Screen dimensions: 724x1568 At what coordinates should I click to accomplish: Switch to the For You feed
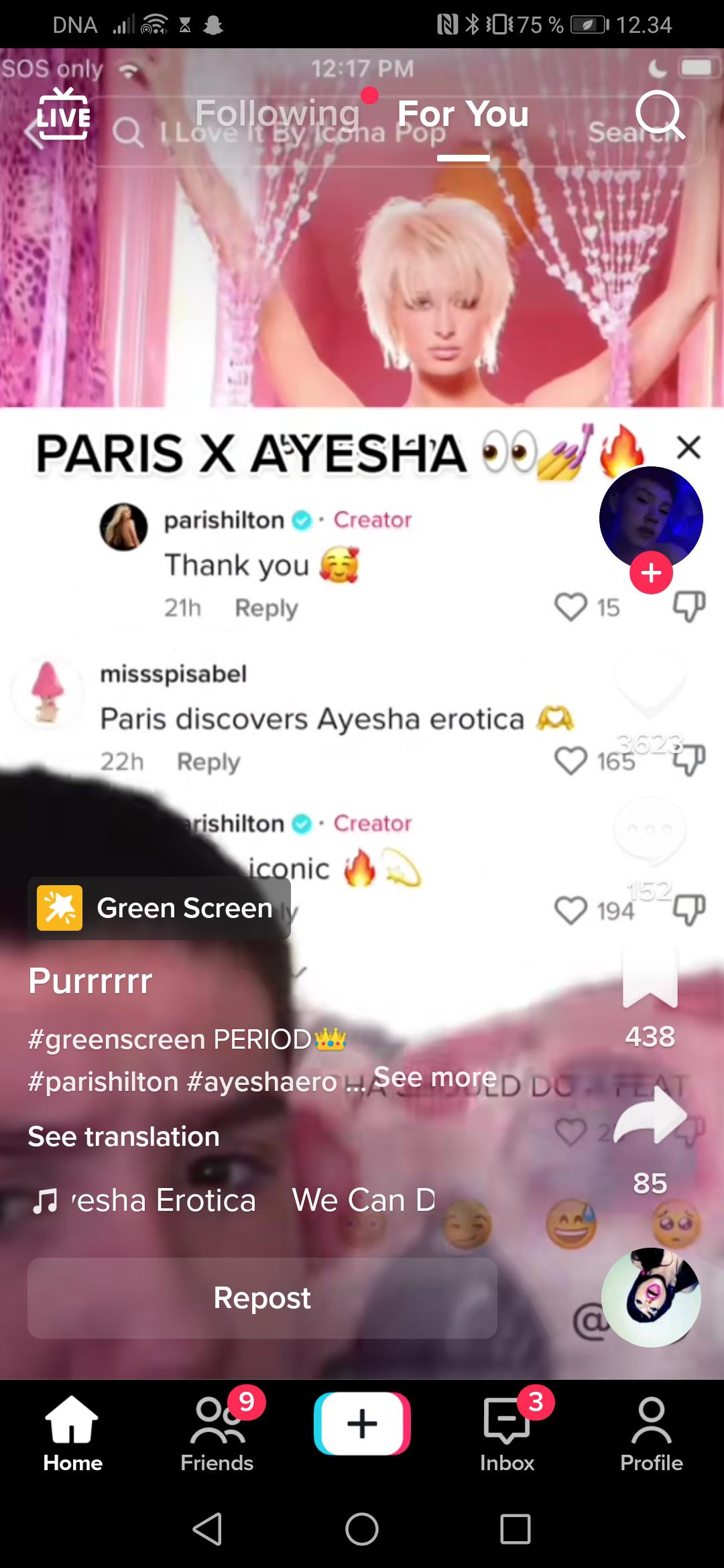pos(463,115)
